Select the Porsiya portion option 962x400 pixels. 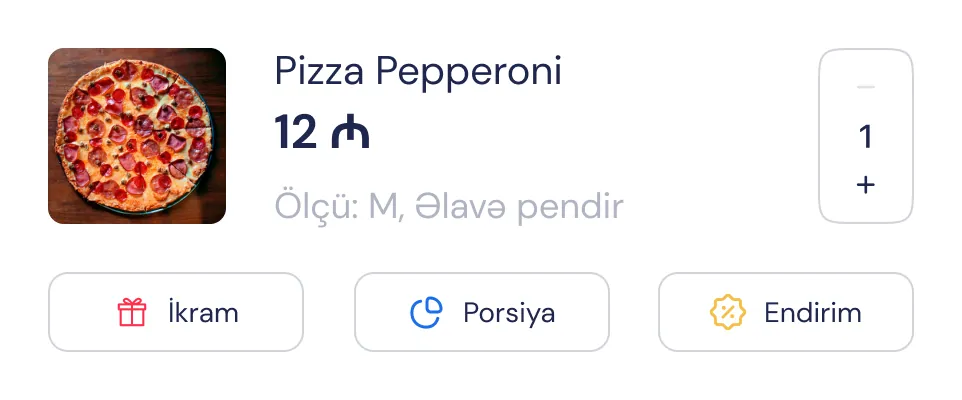tap(482, 312)
